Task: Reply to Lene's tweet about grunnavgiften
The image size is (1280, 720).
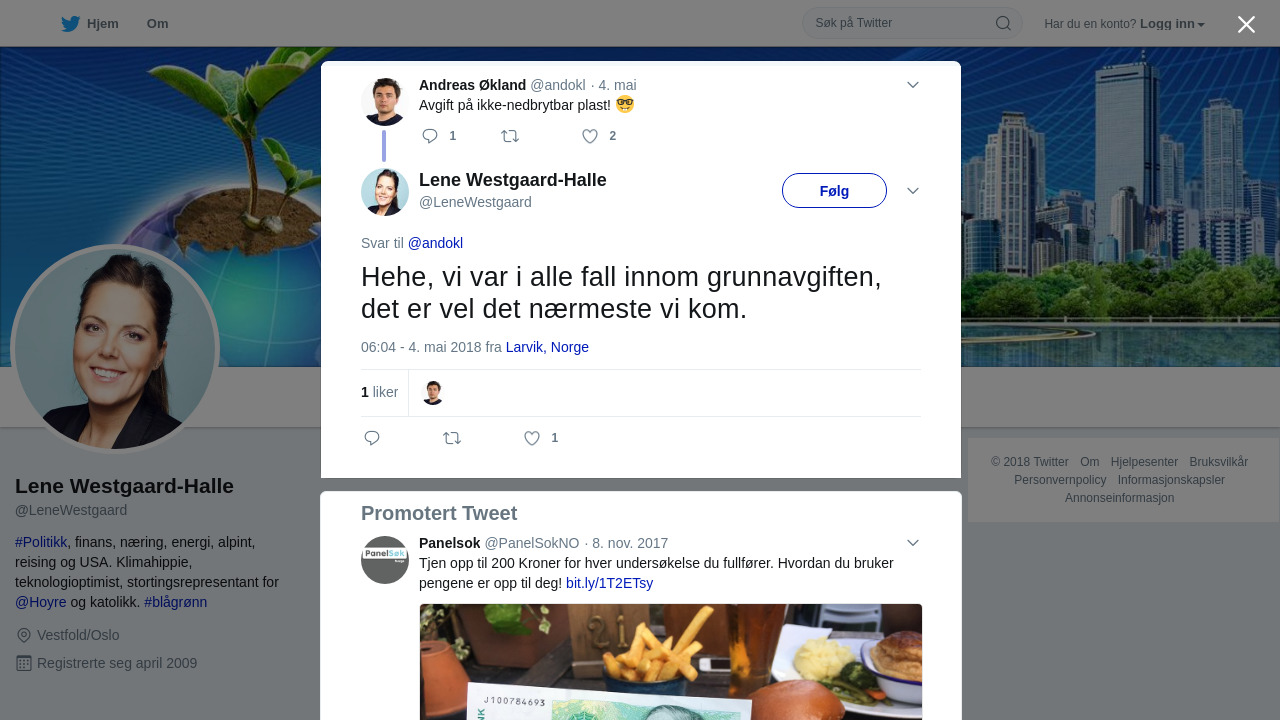Action: (372, 438)
